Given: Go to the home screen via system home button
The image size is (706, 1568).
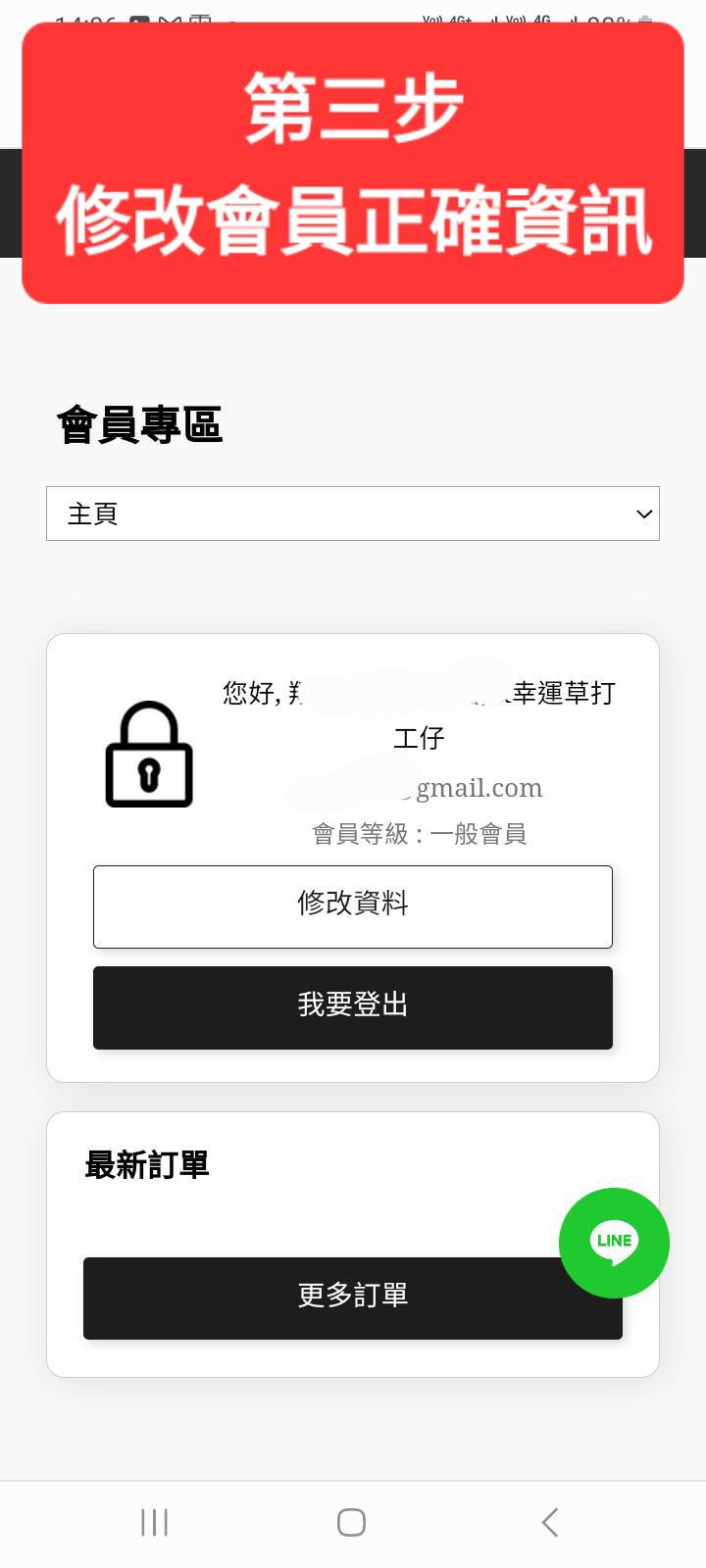Looking at the screenshot, I should [x=352, y=1522].
